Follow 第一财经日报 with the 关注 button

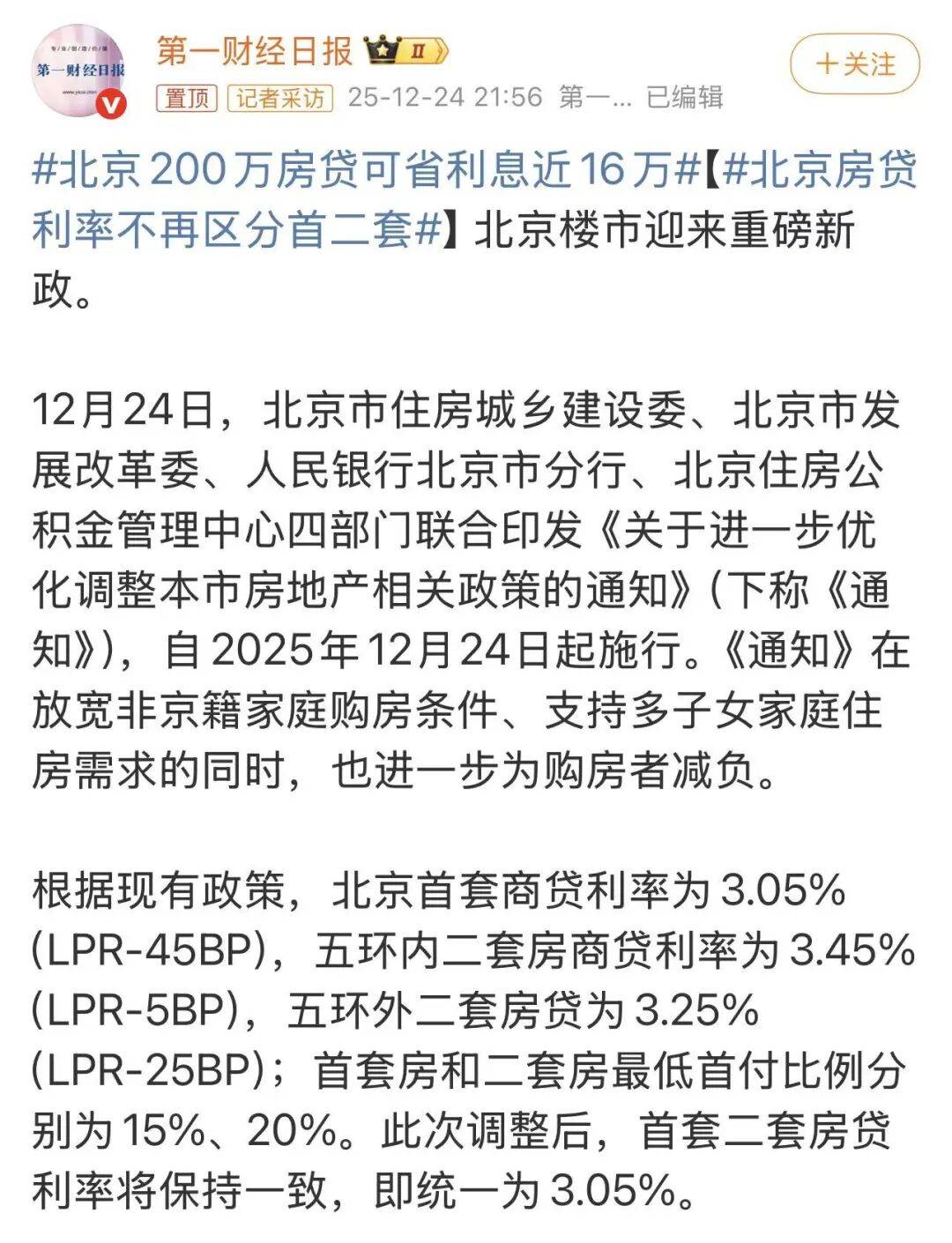pyautogui.click(x=854, y=64)
